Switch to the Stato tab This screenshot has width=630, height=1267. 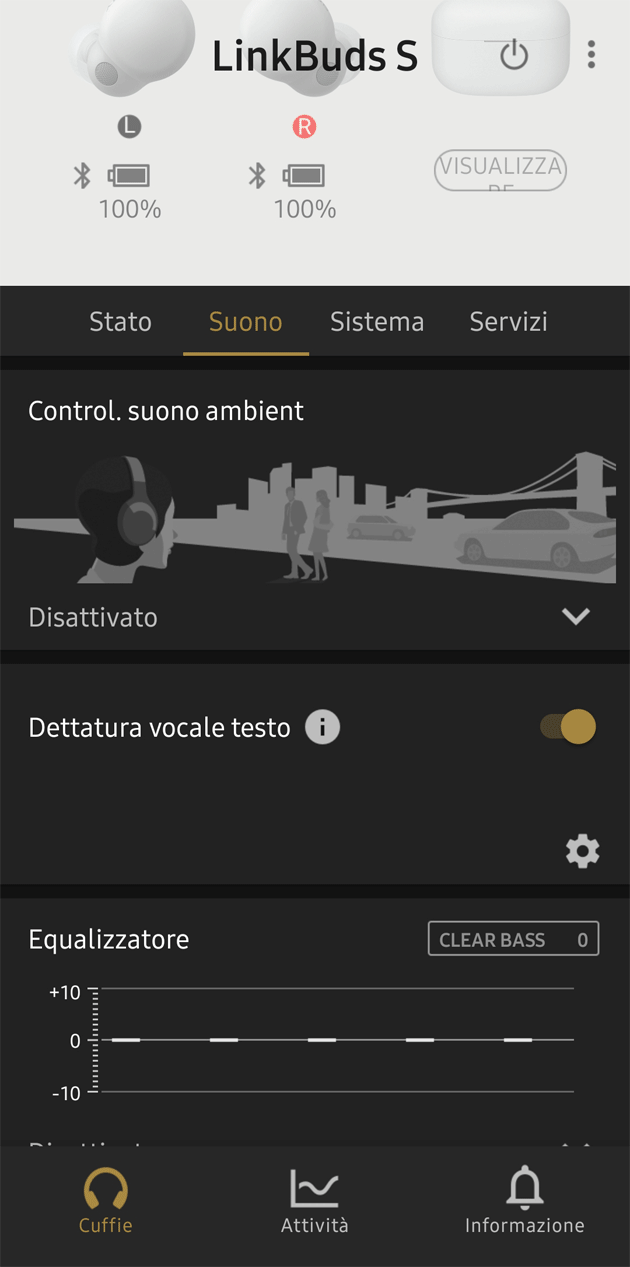pyautogui.click(x=120, y=322)
